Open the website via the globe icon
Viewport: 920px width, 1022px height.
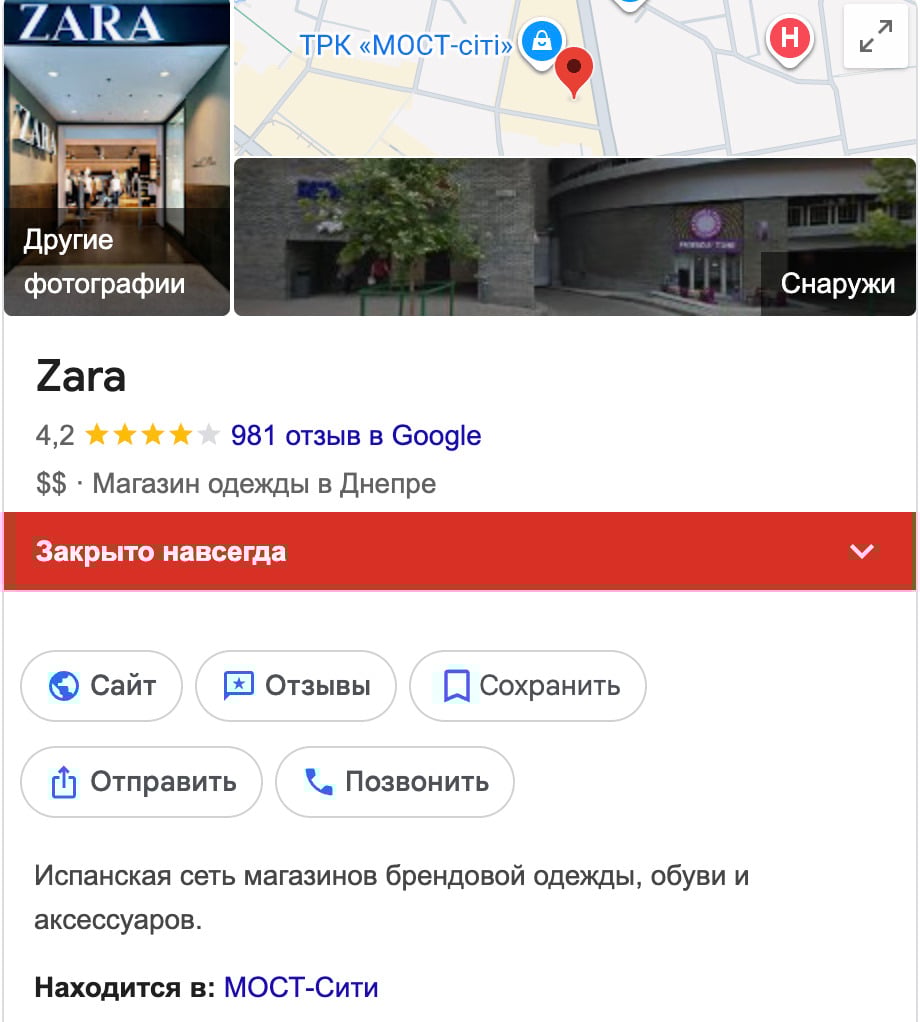point(62,686)
